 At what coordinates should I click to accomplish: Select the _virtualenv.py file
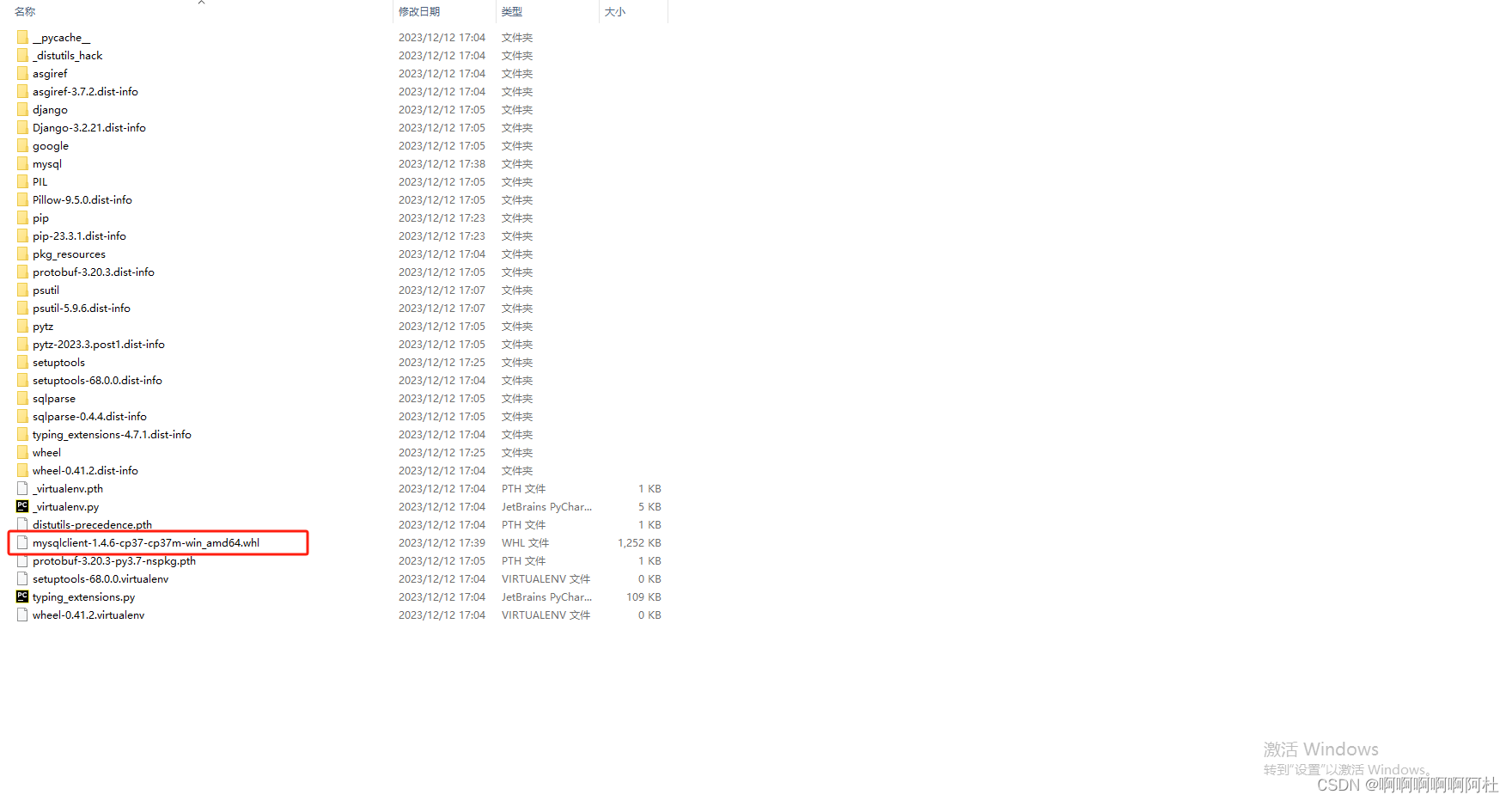point(66,507)
